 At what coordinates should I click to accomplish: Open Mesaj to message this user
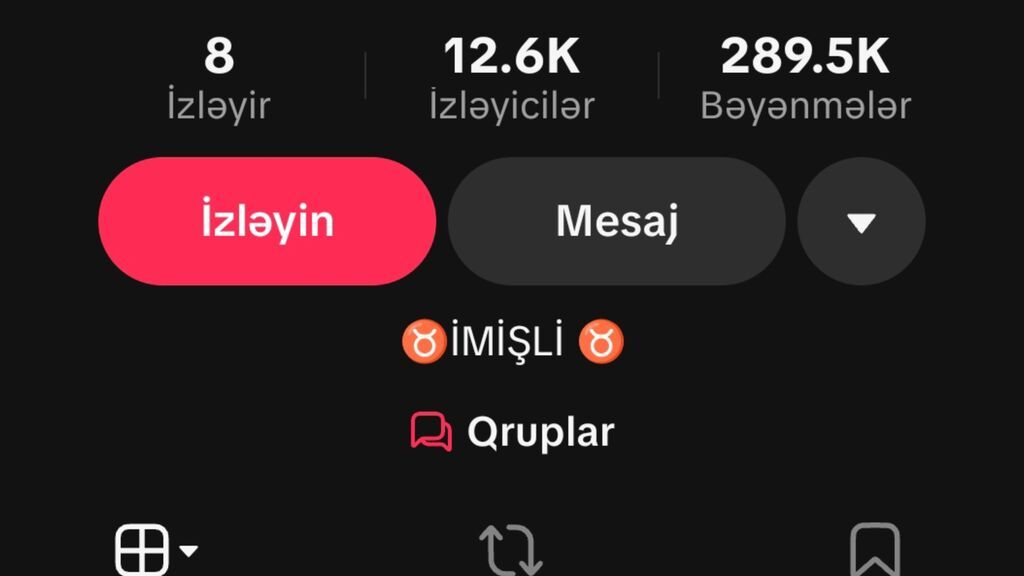point(616,221)
